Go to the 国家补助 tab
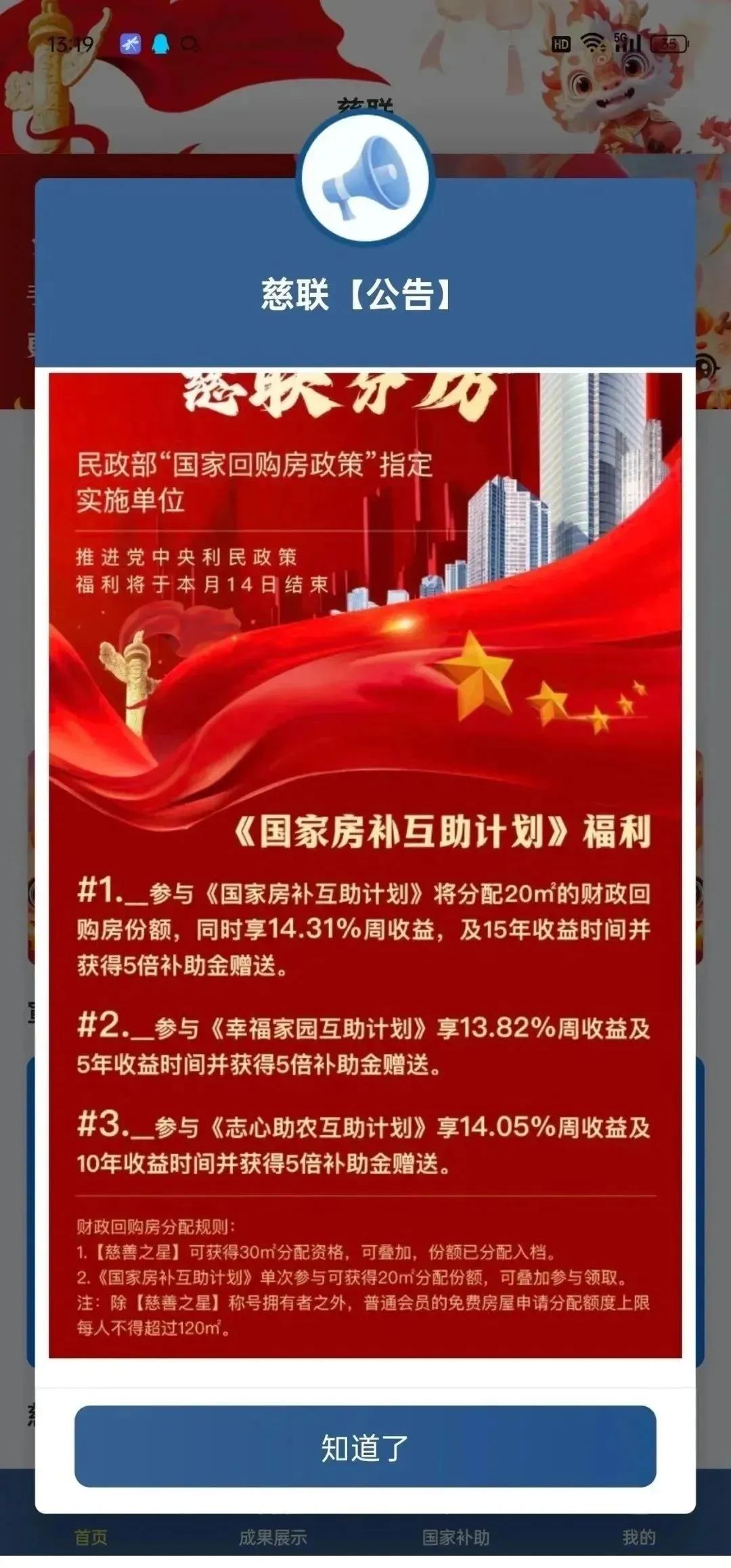Viewport: 731px width, 1568px height. pyautogui.click(x=456, y=1538)
